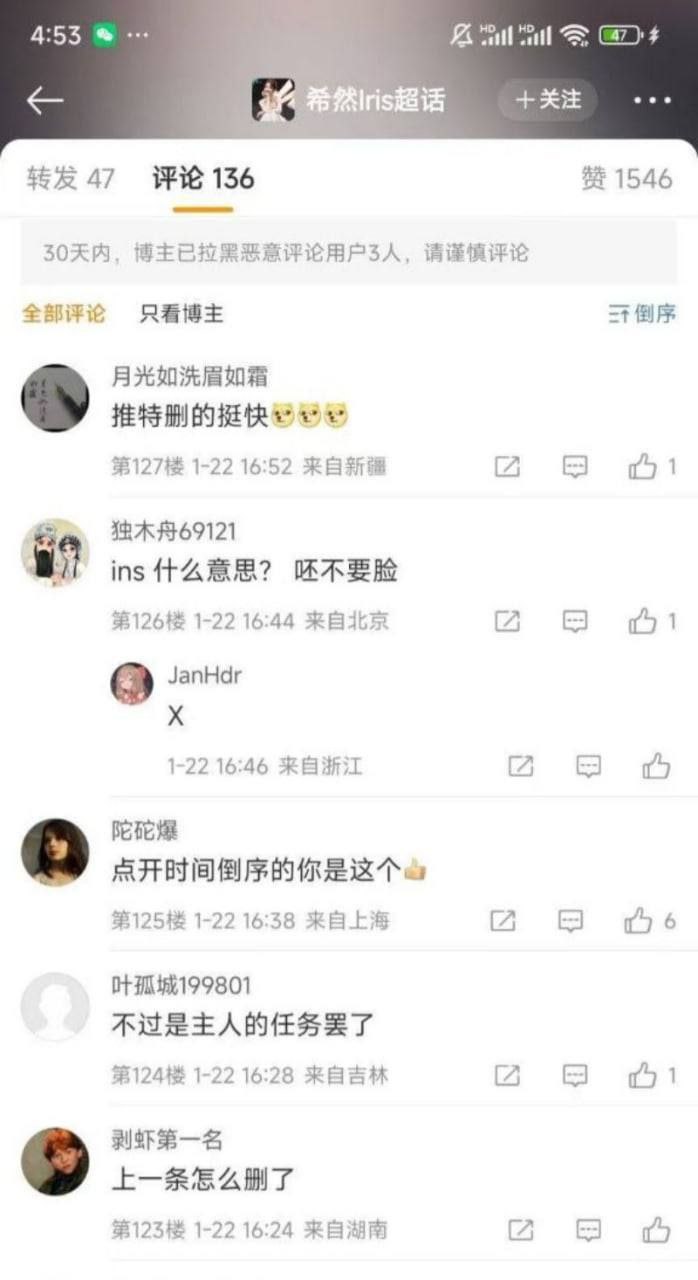Follow 希然Iris超话 with +关注
This screenshot has width=698, height=1280.
(547, 100)
